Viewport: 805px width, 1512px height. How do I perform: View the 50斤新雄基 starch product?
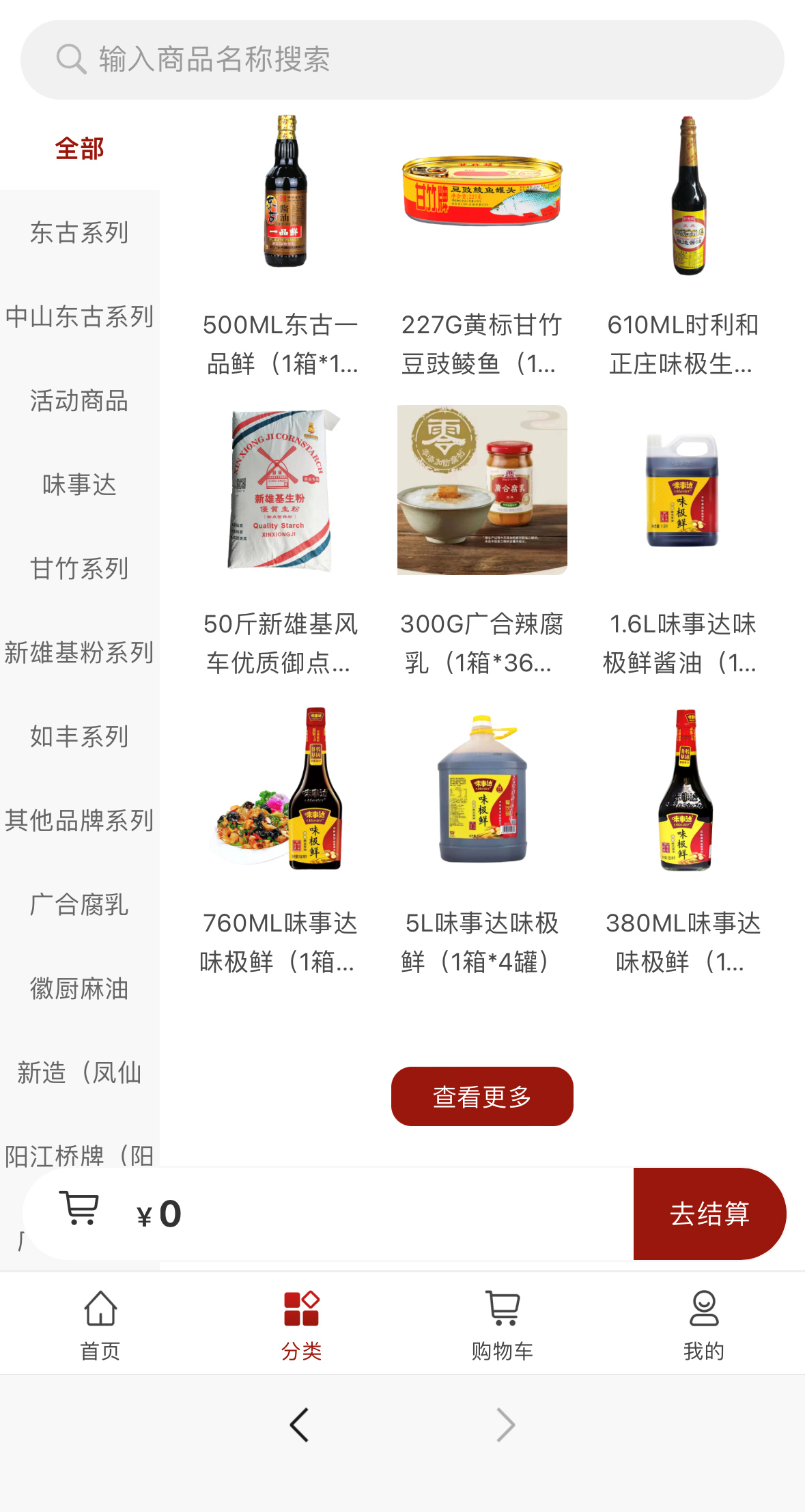coord(281,540)
